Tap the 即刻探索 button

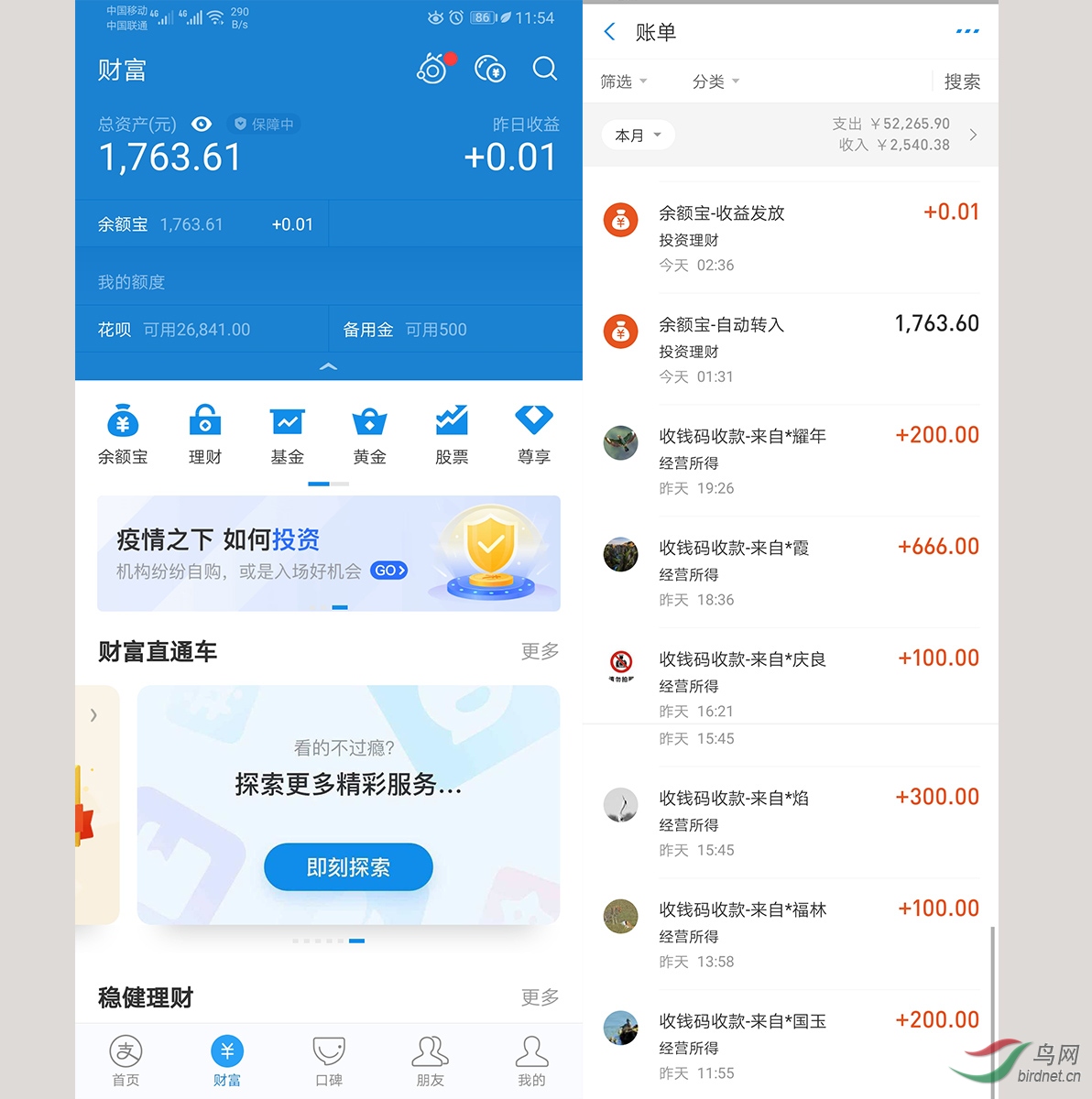point(348,866)
